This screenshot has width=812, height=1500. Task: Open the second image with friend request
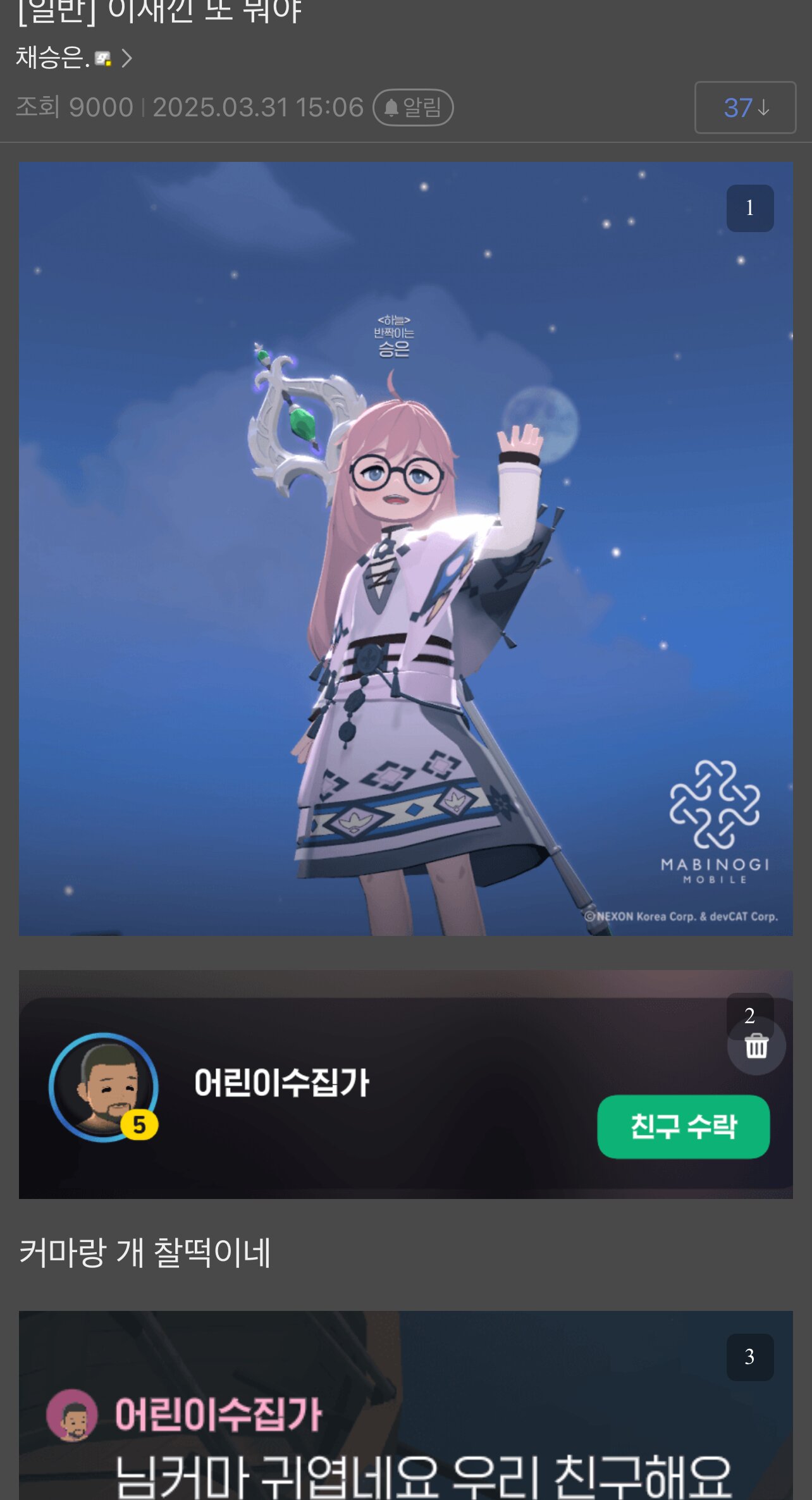(405, 1084)
